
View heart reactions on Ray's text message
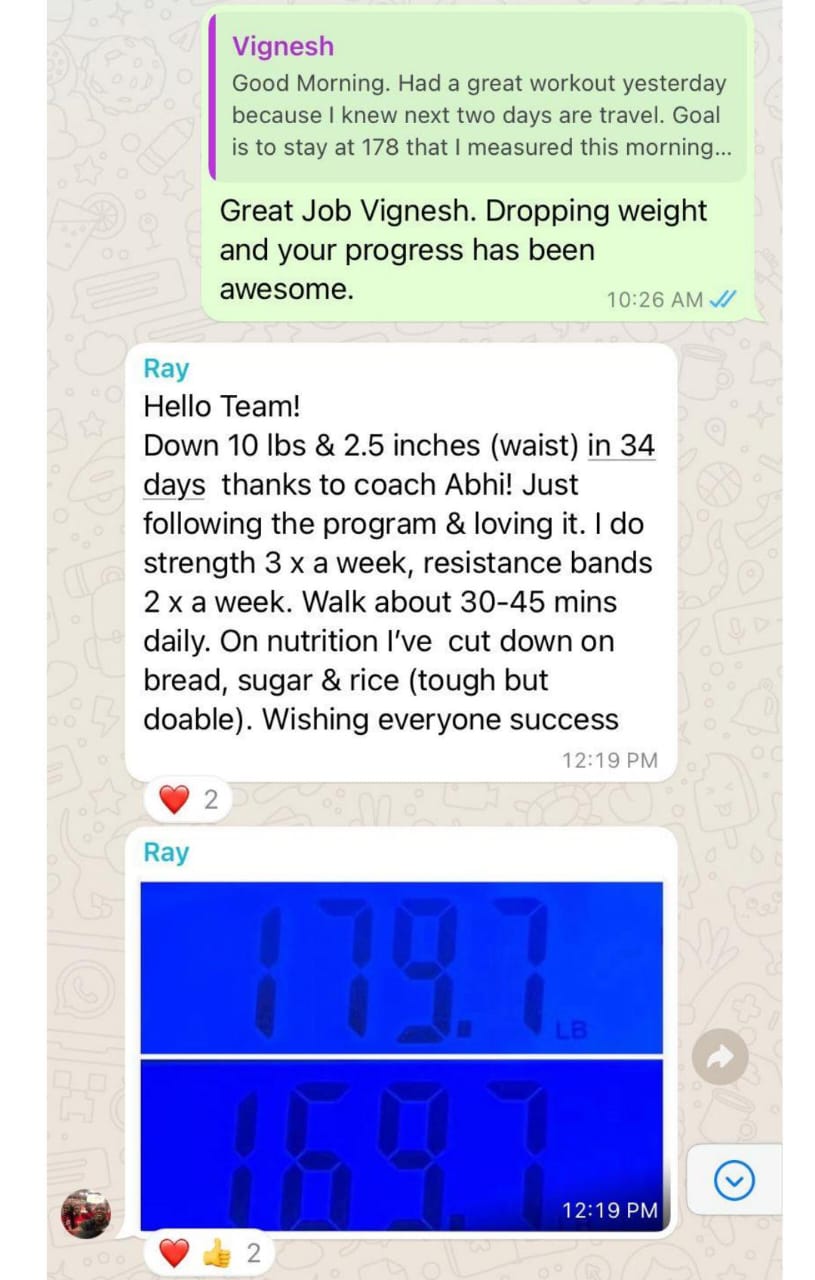click(188, 800)
